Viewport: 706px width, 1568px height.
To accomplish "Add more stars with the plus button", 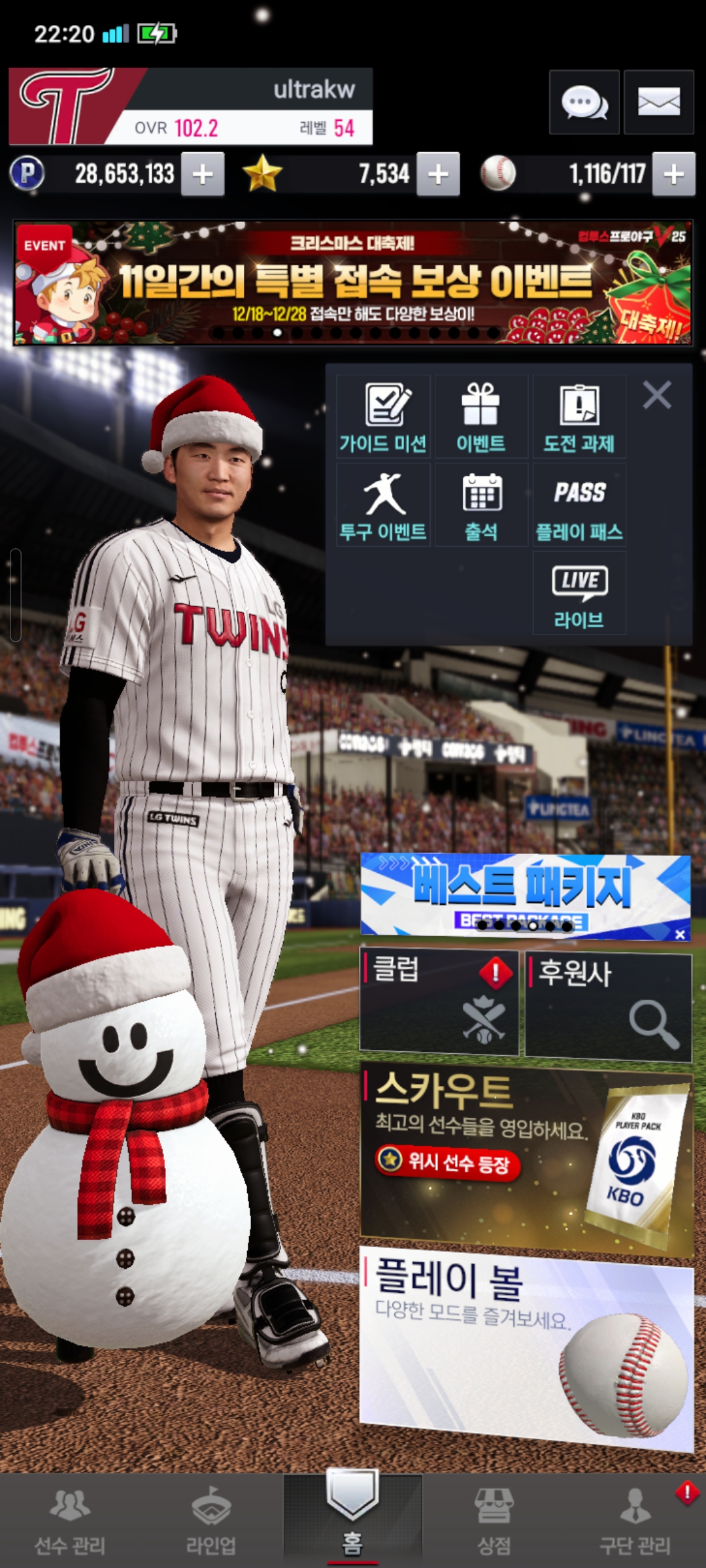I will pos(438,174).
